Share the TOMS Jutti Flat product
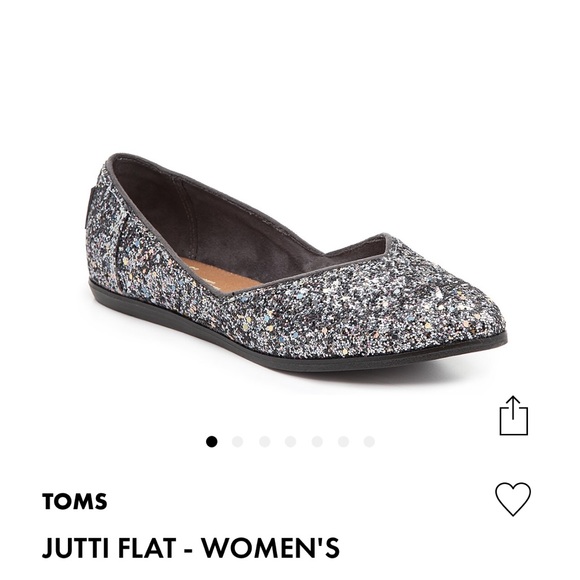 coord(514,415)
